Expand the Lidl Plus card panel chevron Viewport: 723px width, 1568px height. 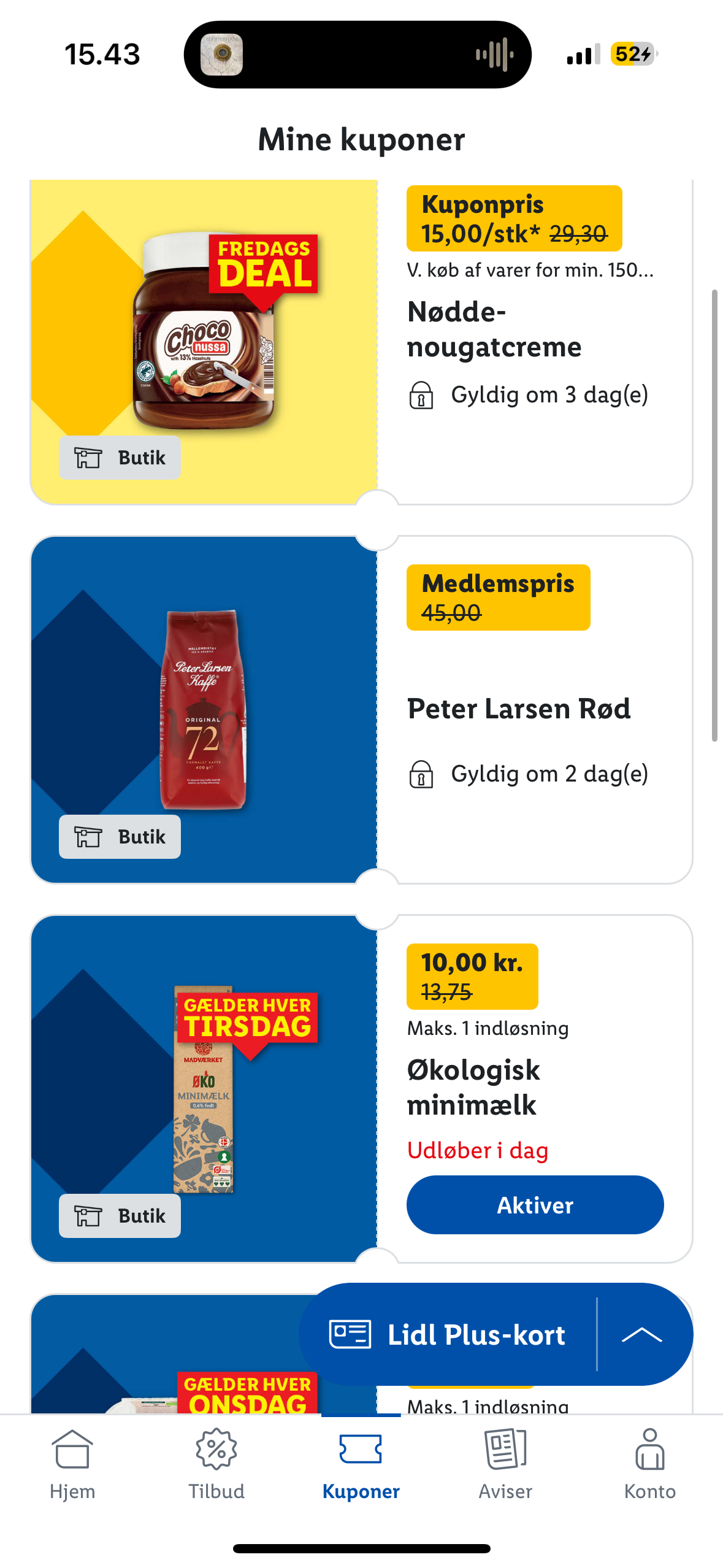[x=642, y=1334]
